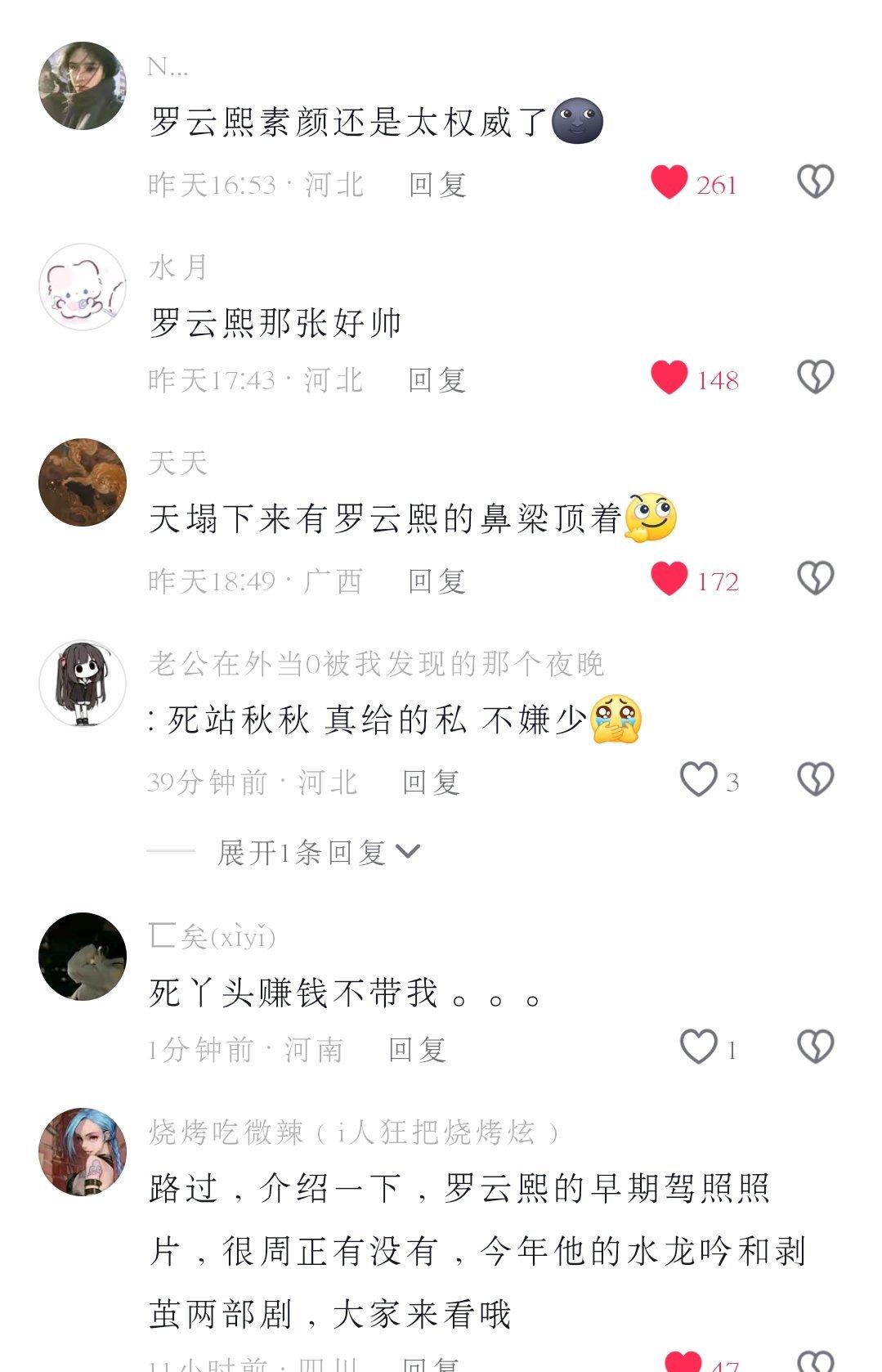Reply to 匚矣(xiyi)'s comment
Screen dimensions: 882x1372
pos(417,1050)
